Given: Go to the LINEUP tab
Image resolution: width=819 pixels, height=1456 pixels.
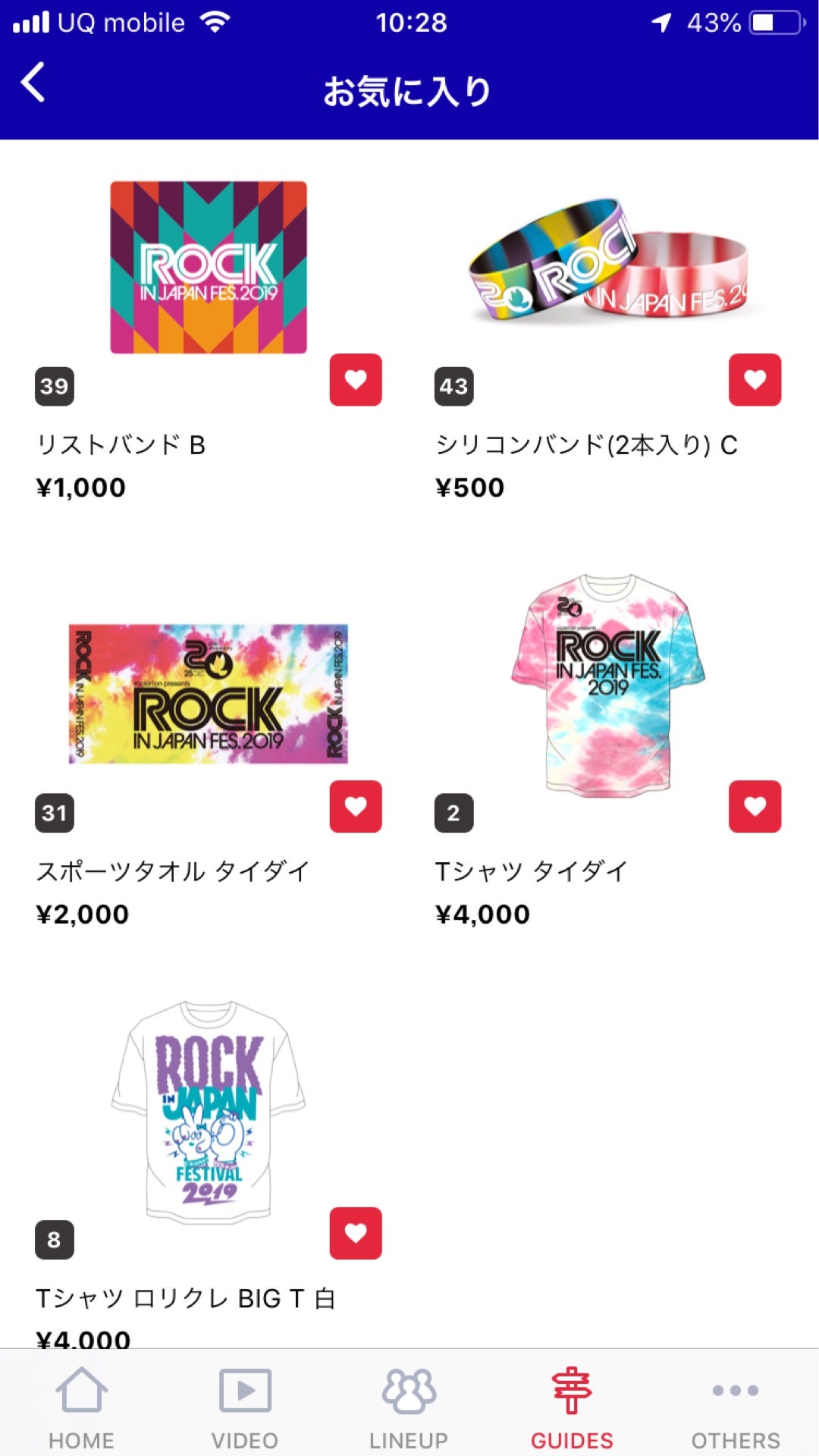Looking at the screenshot, I should coord(409,1407).
